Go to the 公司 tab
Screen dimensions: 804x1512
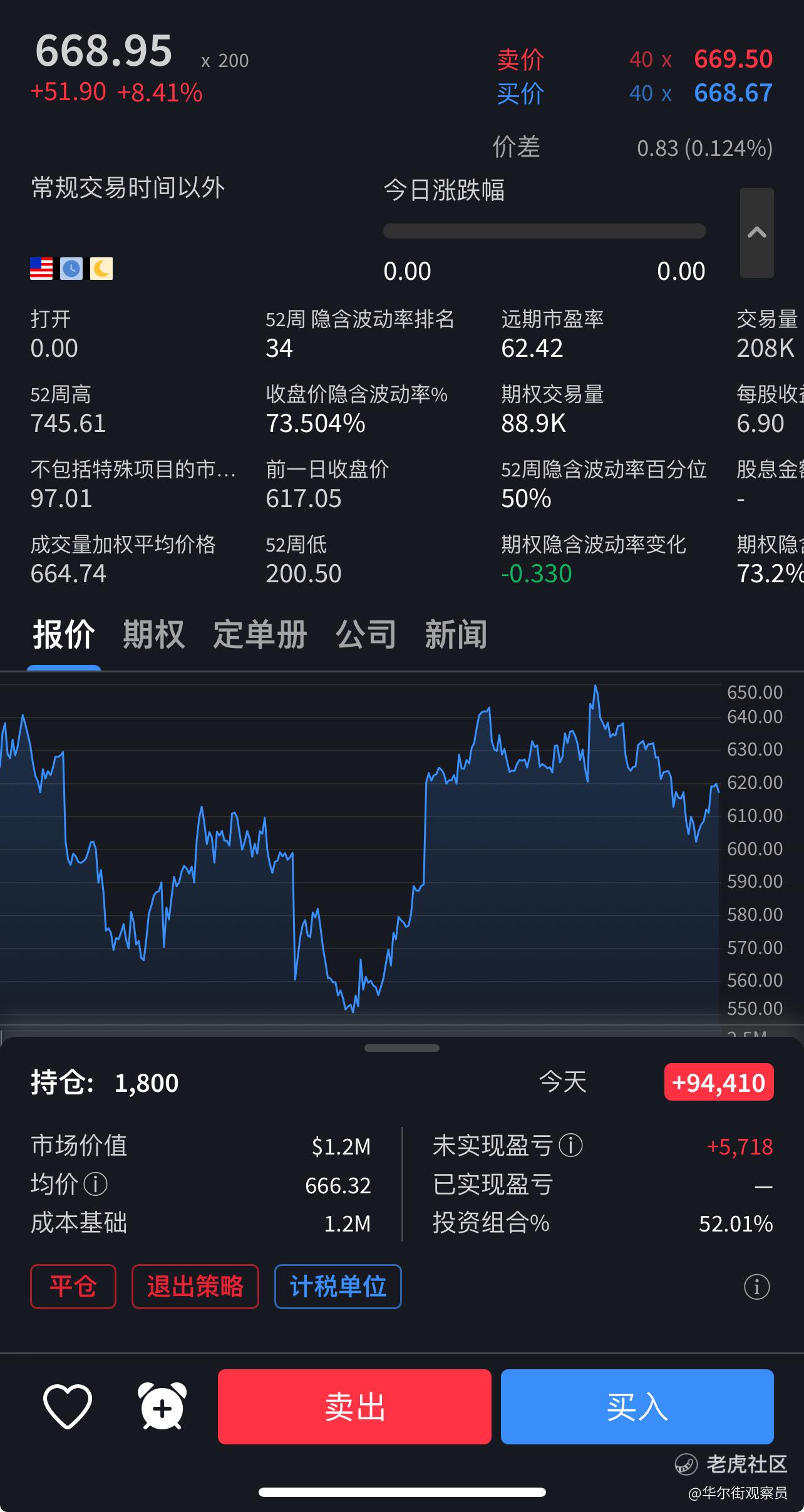(366, 634)
